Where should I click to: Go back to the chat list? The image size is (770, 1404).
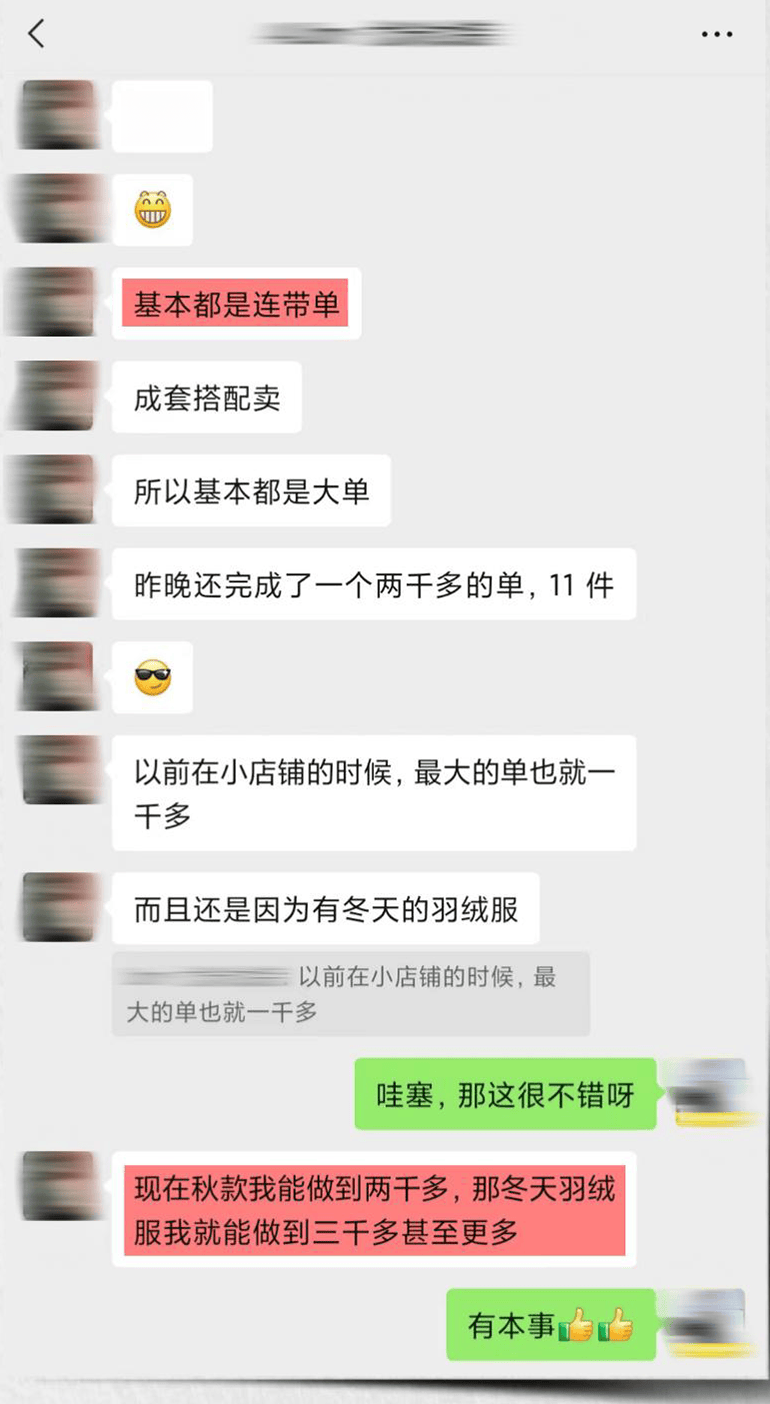tap(36, 34)
